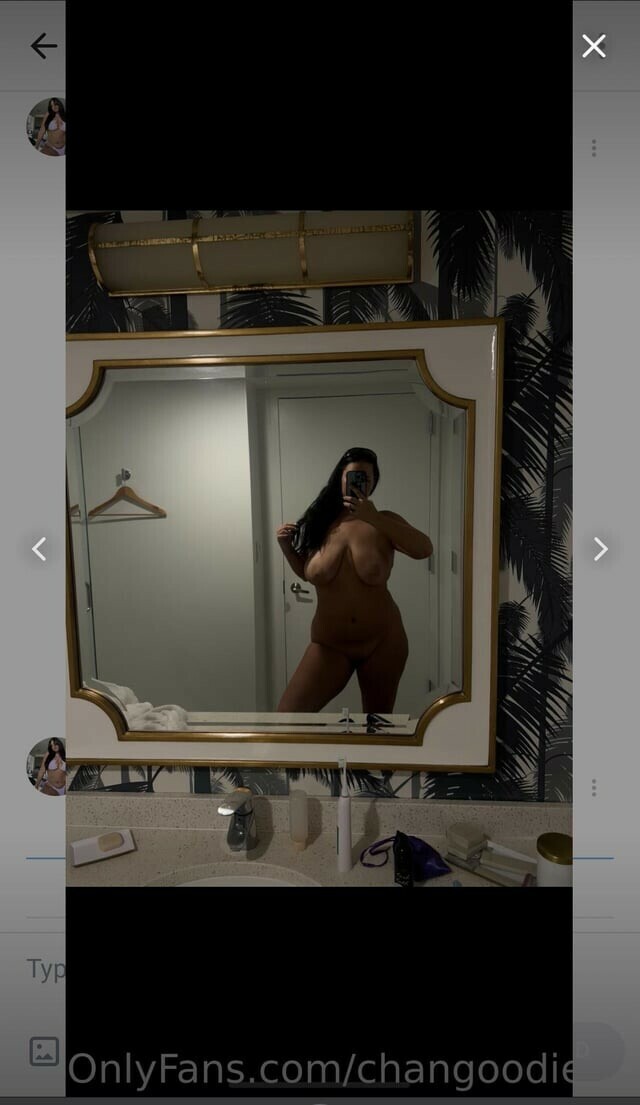The width and height of the screenshot is (640, 1105).
Task: Tap the back arrow at the top
Action: 43,46
